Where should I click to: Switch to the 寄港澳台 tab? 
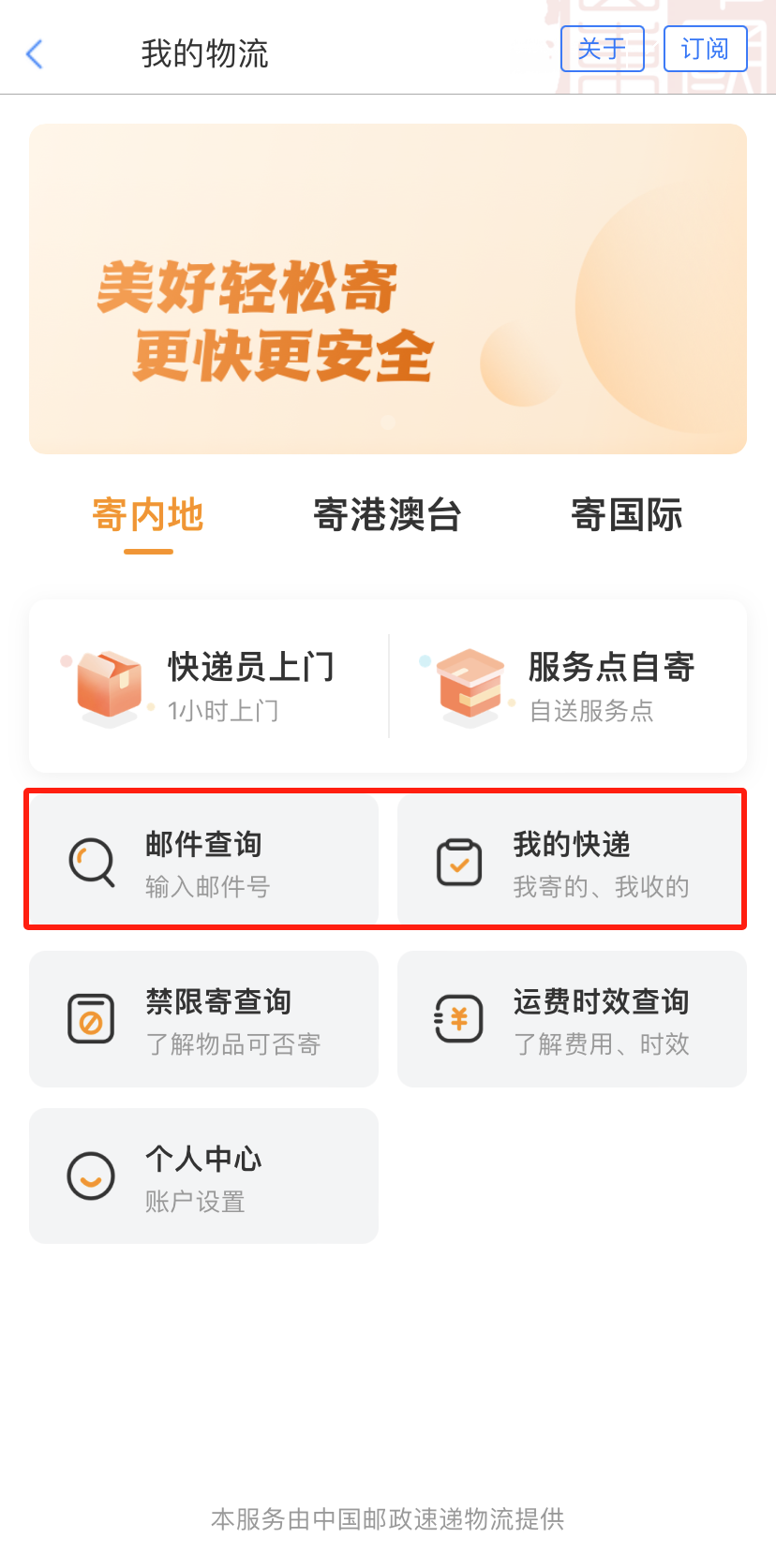(387, 515)
